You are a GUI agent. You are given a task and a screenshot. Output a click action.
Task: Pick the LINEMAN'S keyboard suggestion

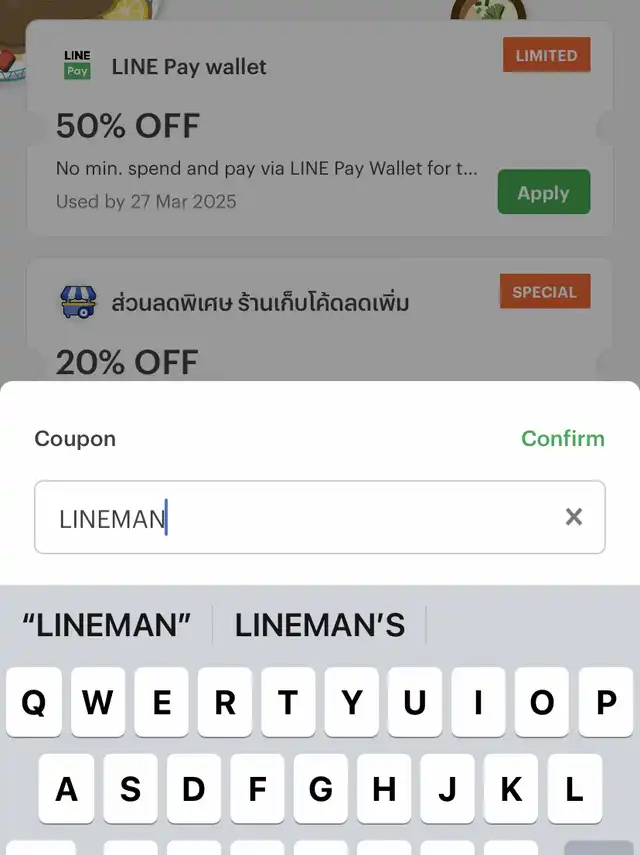coord(319,625)
